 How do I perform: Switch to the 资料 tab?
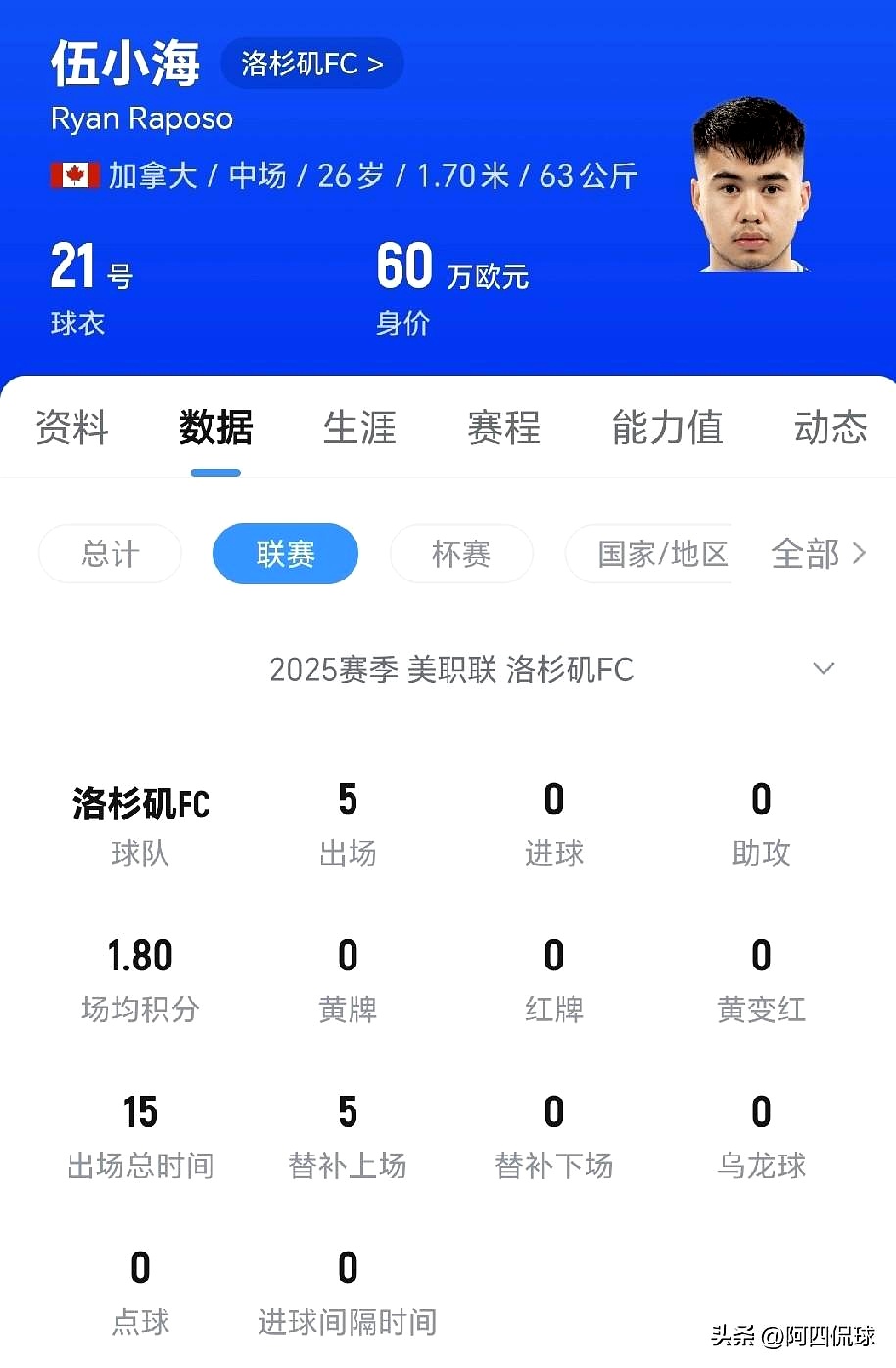[x=71, y=428]
